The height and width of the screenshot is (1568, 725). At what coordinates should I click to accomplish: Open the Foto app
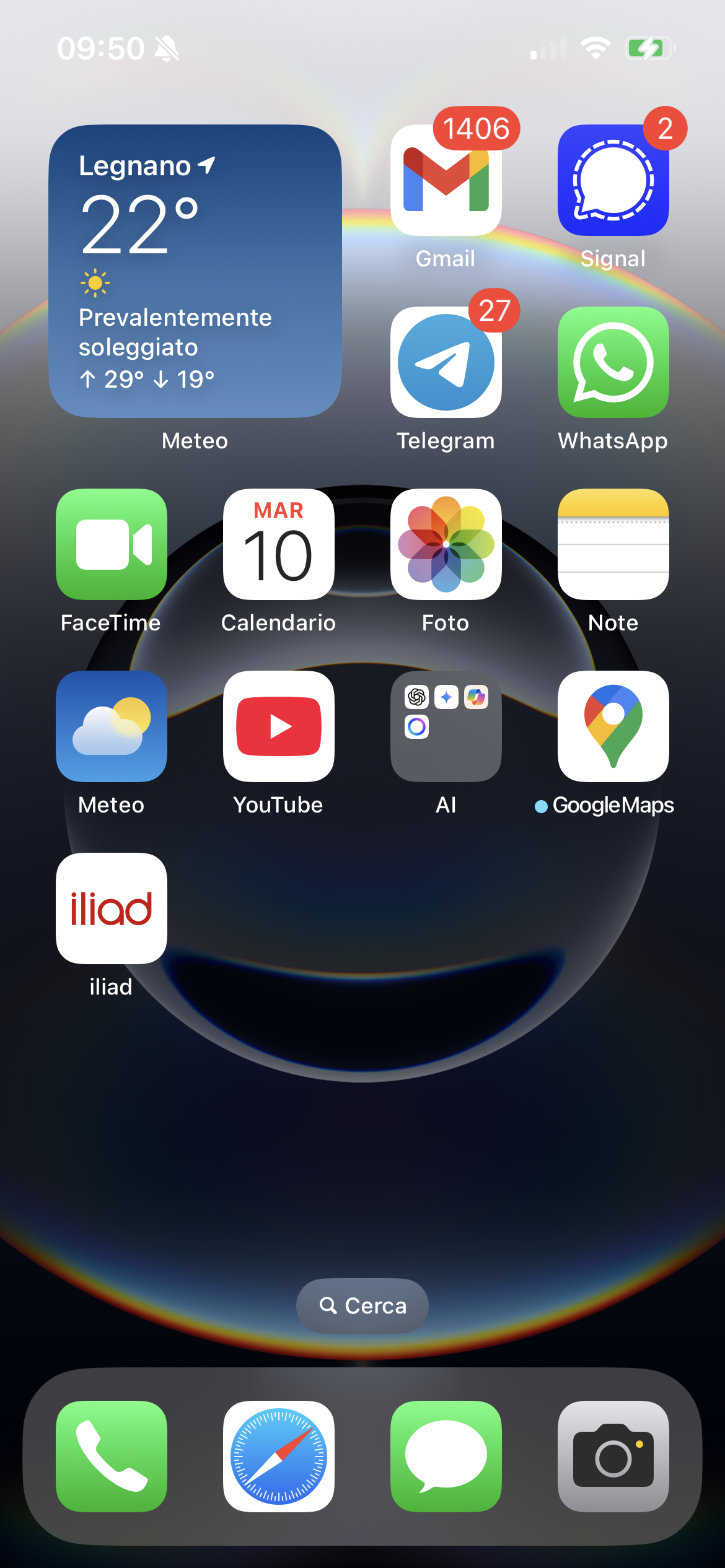coord(446,544)
